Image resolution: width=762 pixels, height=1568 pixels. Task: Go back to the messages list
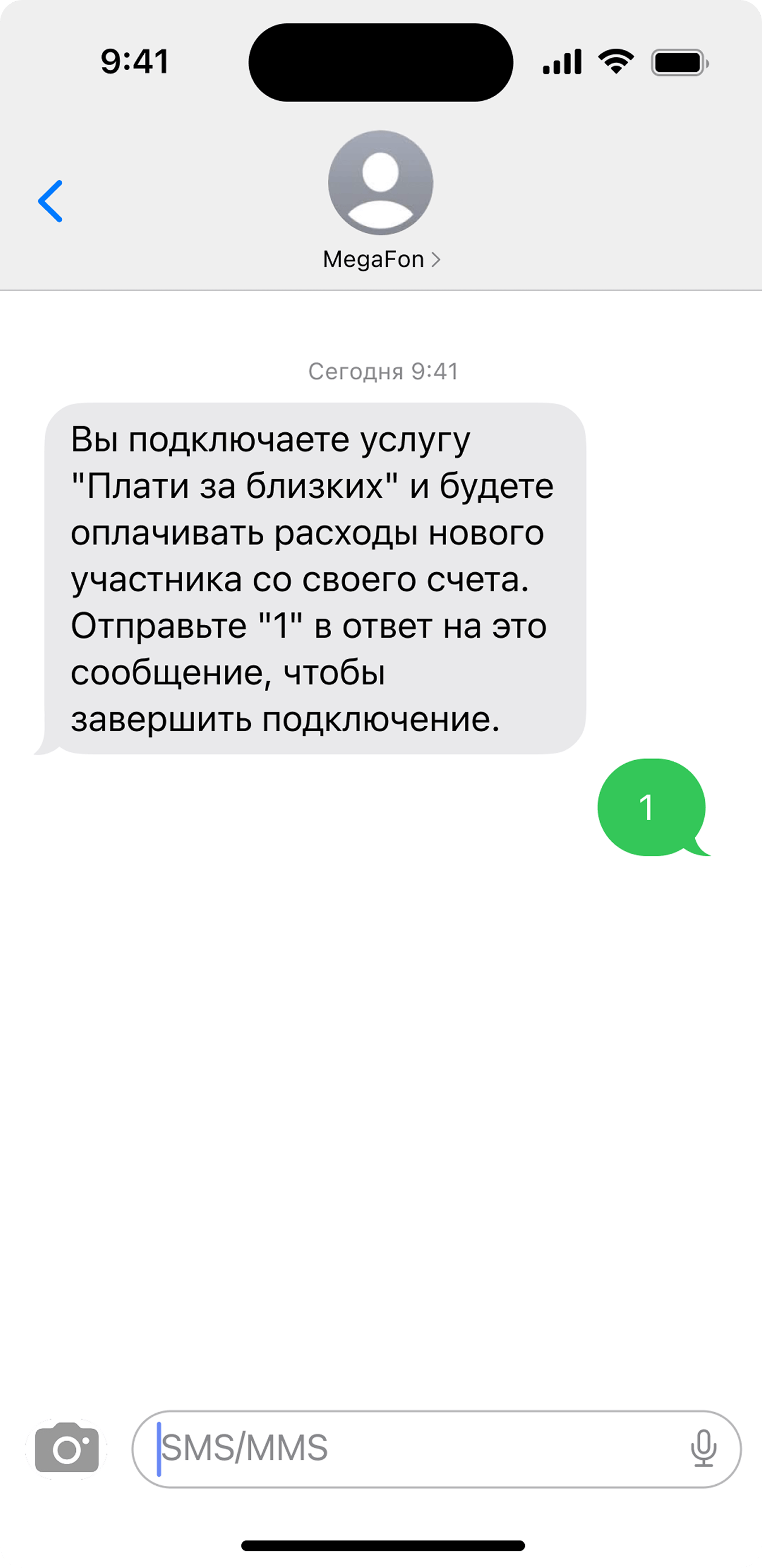(50, 201)
